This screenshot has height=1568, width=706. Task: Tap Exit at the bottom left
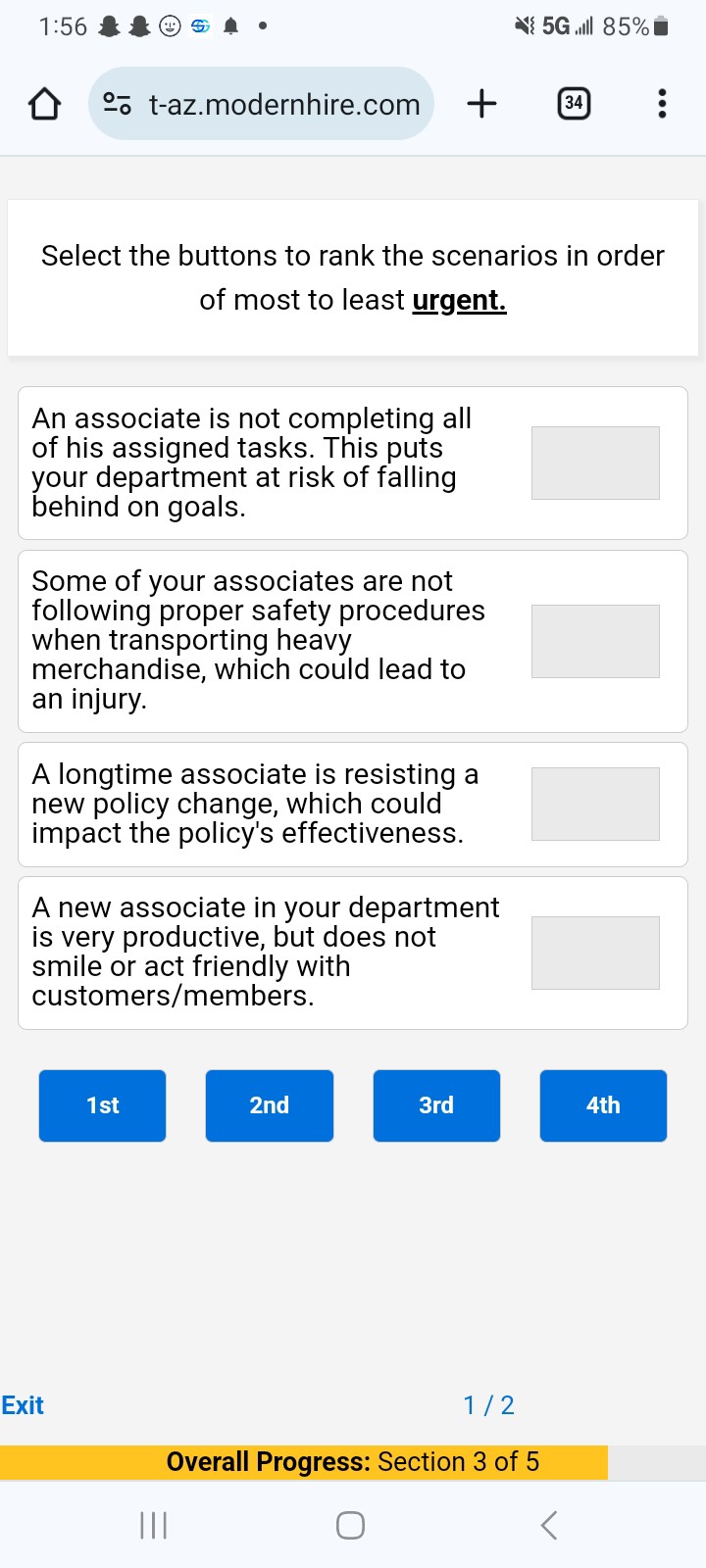[23, 1404]
